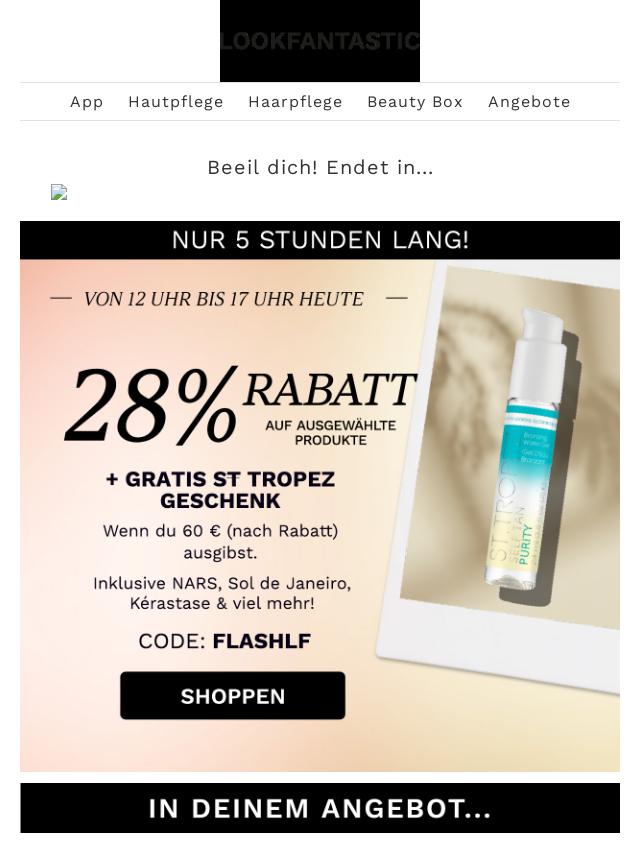Browse Angebote deals
640x854 pixels.
(529, 102)
